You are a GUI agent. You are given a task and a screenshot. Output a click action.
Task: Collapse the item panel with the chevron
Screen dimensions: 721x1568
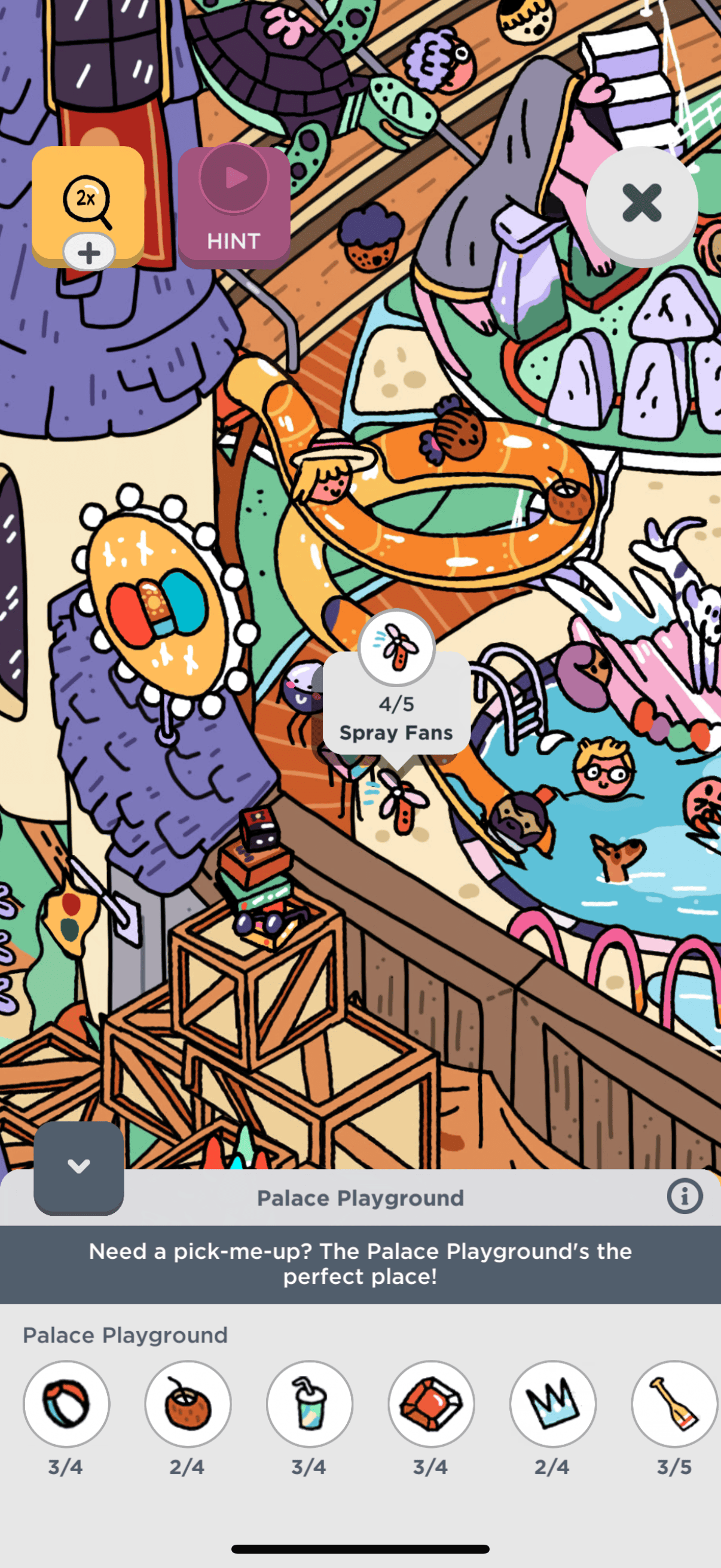(78, 1166)
